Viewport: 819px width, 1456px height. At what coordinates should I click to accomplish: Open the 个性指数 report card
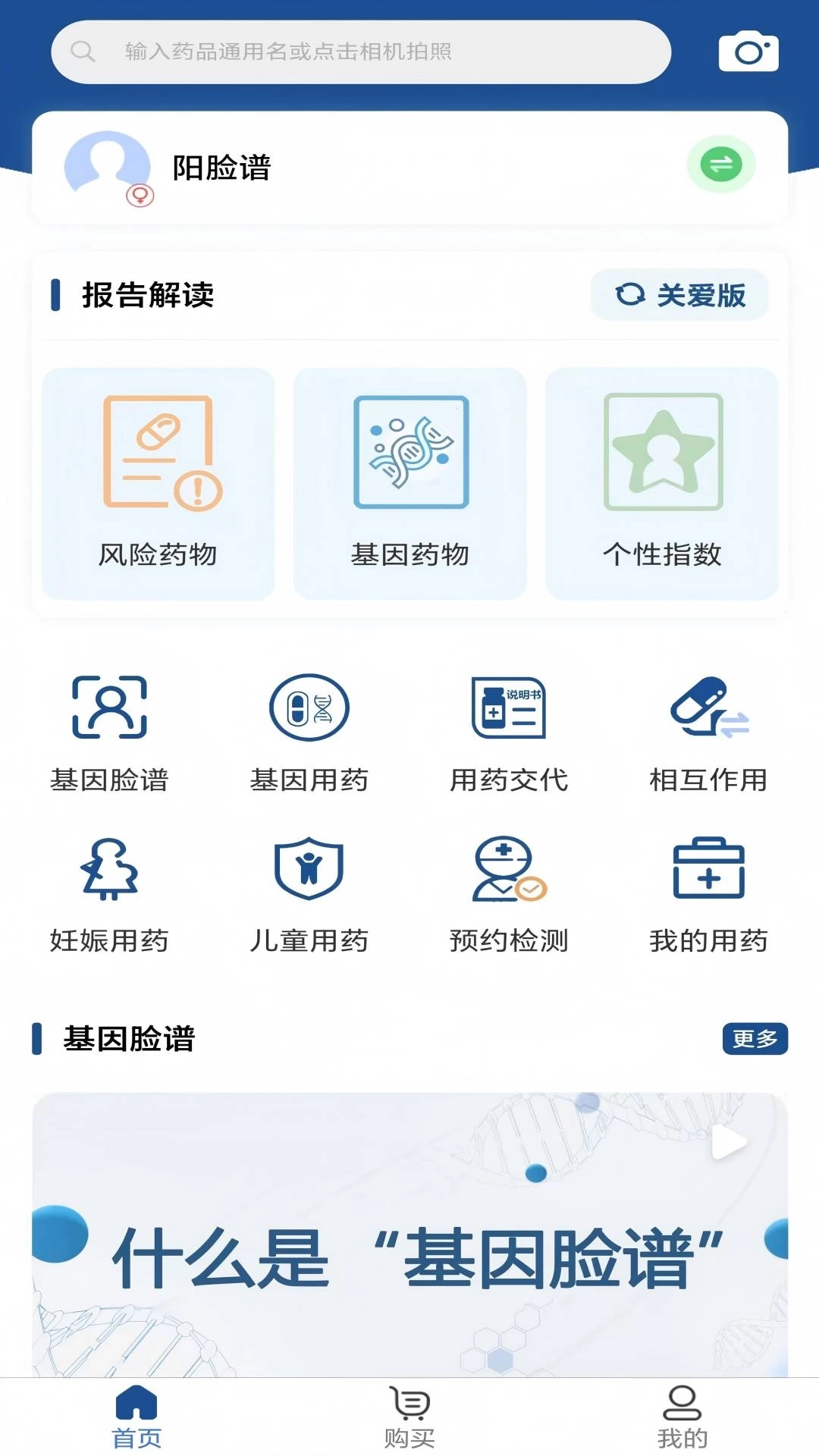click(x=662, y=483)
